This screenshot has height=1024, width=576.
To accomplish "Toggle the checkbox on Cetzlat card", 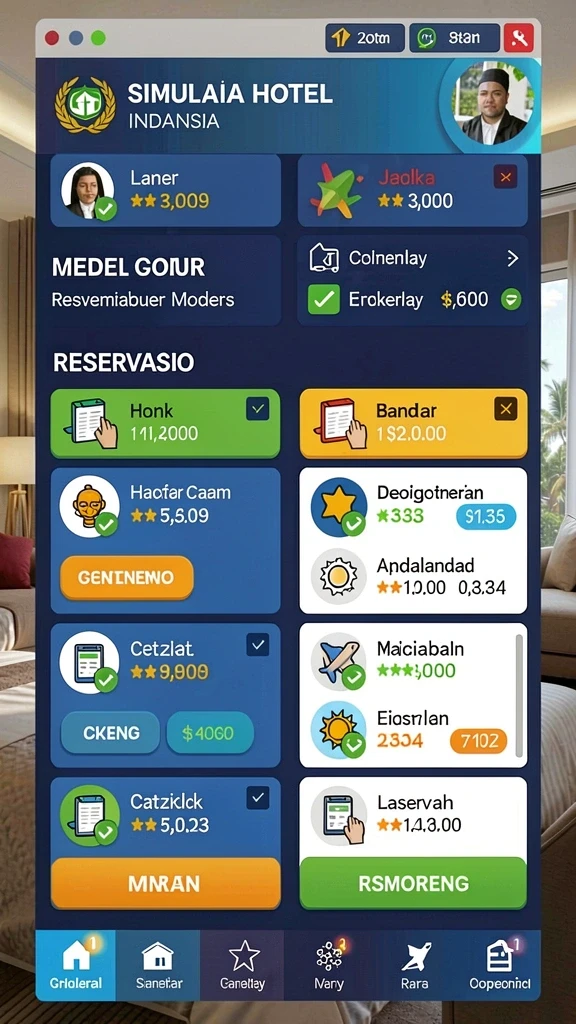I will [258, 645].
